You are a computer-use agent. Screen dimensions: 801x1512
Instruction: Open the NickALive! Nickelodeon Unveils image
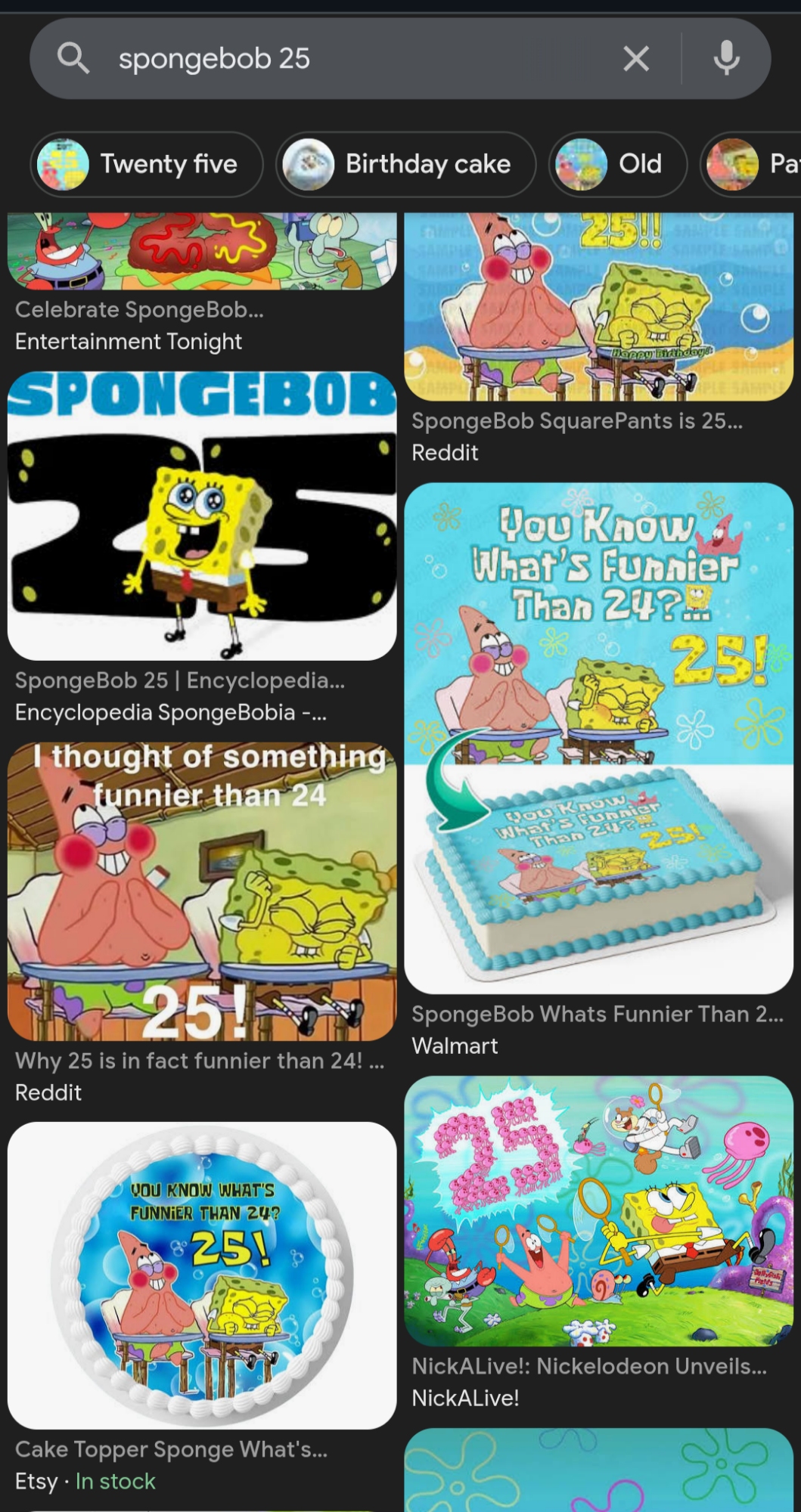598,1210
